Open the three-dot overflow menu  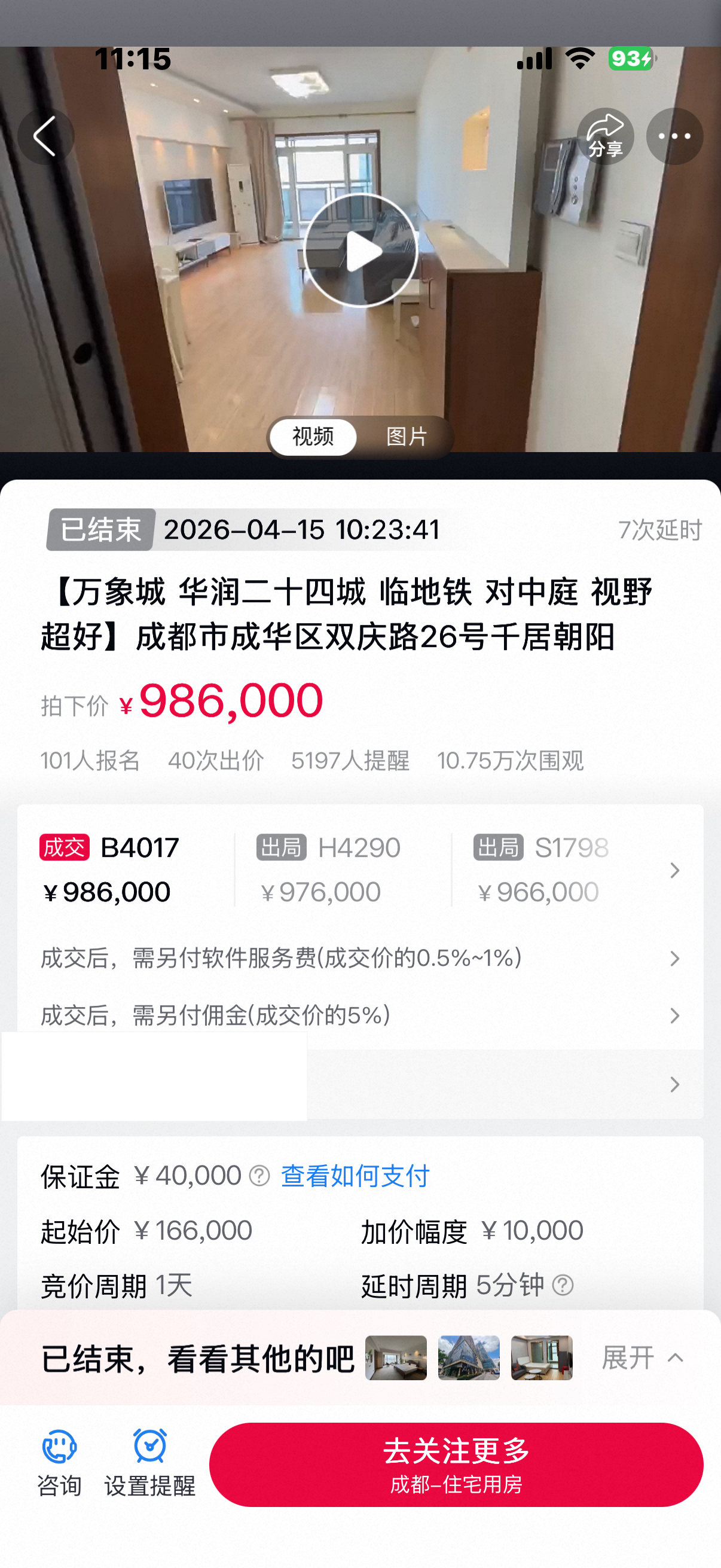(x=674, y=136)
